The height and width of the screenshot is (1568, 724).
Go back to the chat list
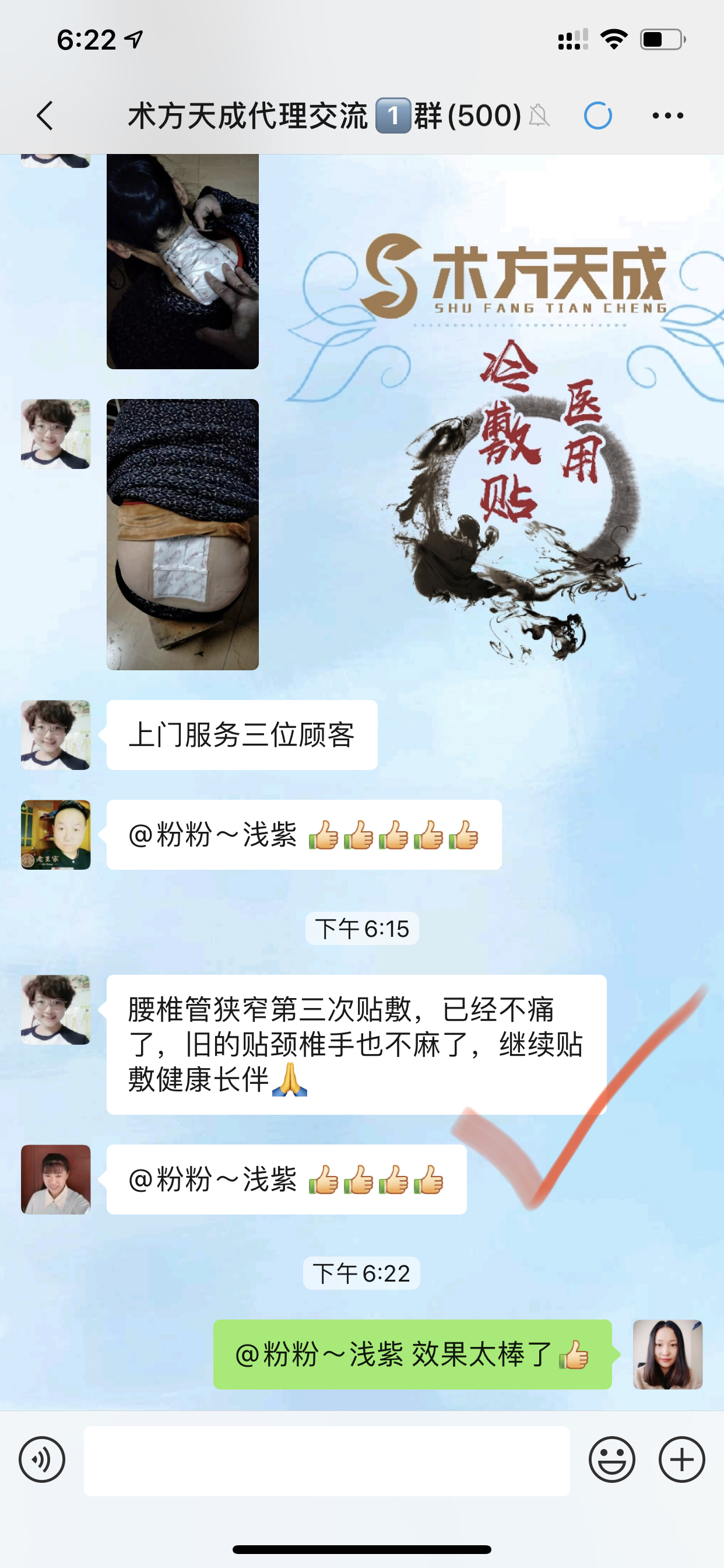[45, 116]
